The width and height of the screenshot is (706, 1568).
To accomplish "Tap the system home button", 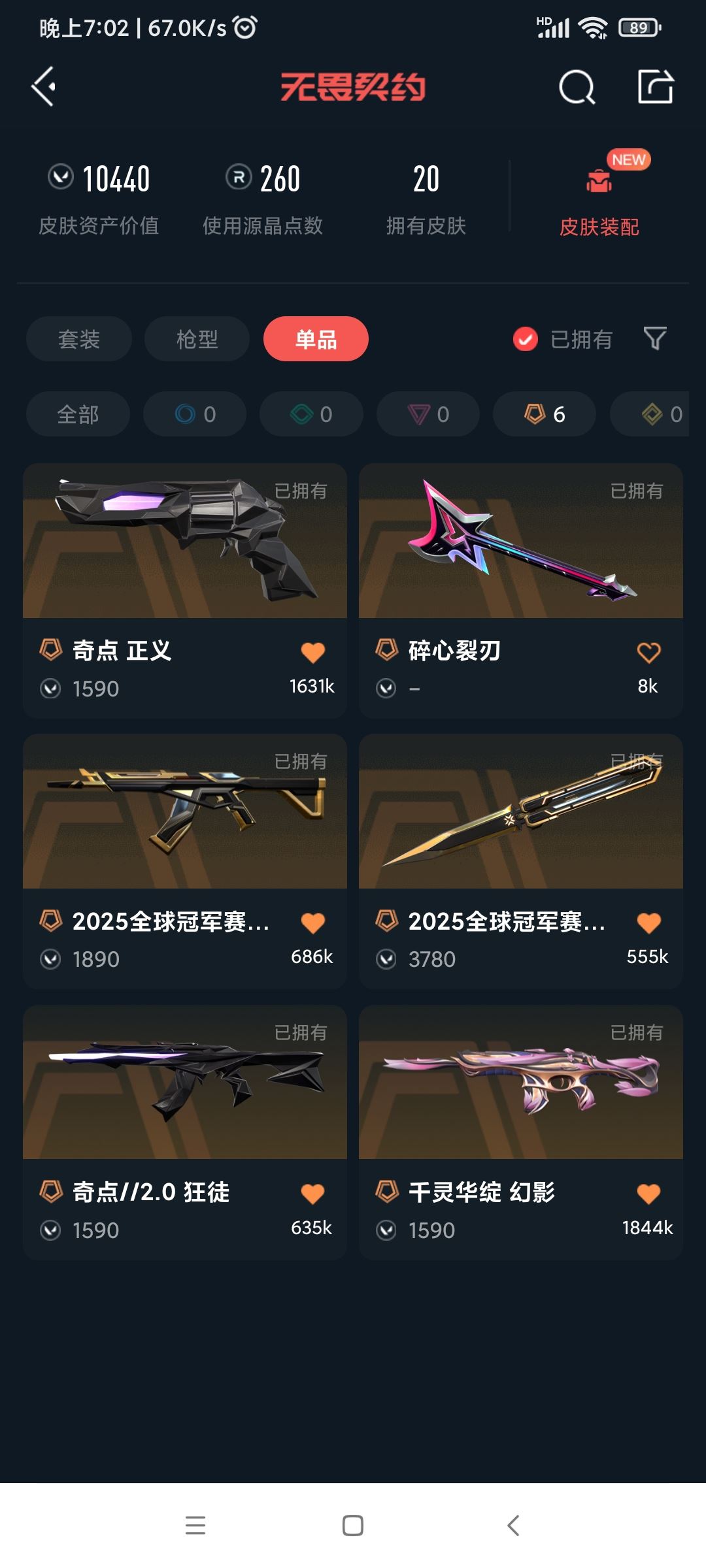I will pos(353,1526).
